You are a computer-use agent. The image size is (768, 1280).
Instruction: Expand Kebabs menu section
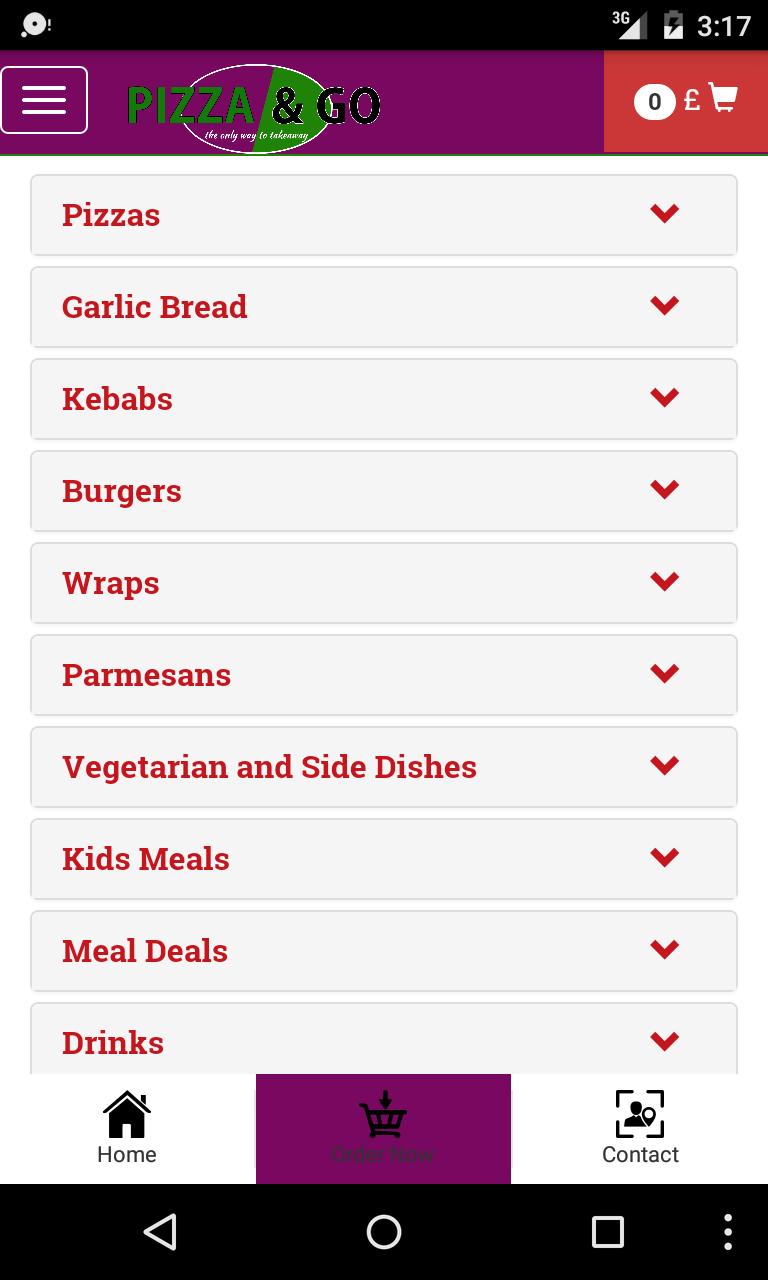[384, 399]
